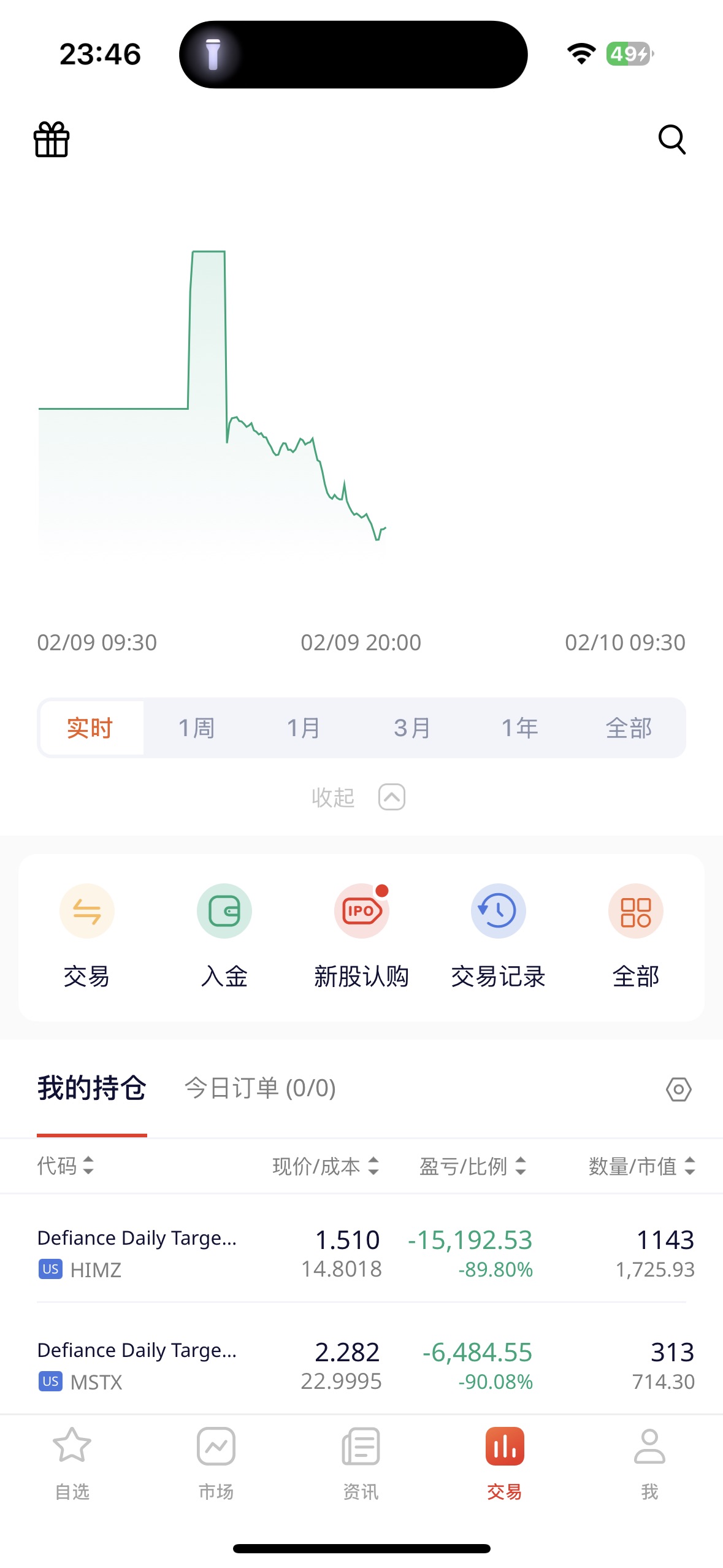This screenshot has height=1568, width=723.
Task: Open the HIMZ holding row
Action: point(361,1253)
